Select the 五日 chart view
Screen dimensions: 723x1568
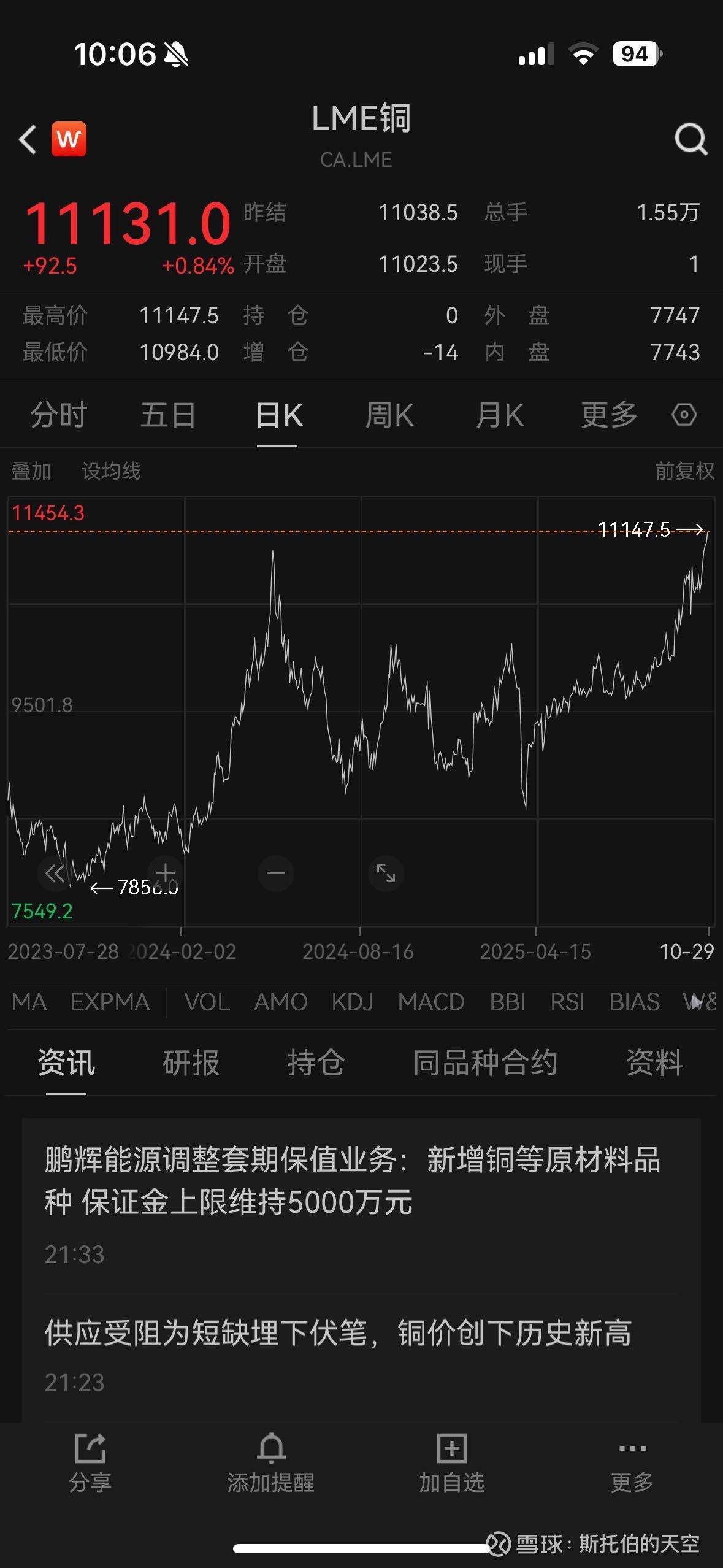(x=168, y=415)
